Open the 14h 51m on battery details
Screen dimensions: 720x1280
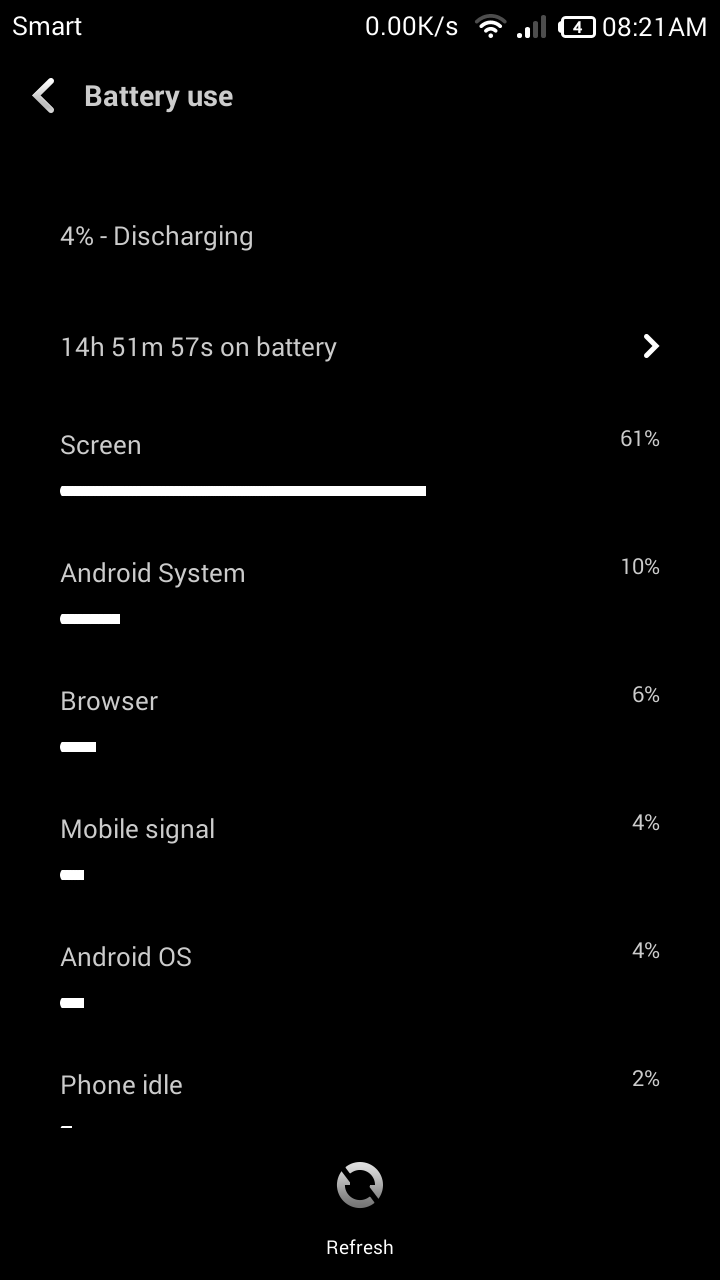[360, 347]
